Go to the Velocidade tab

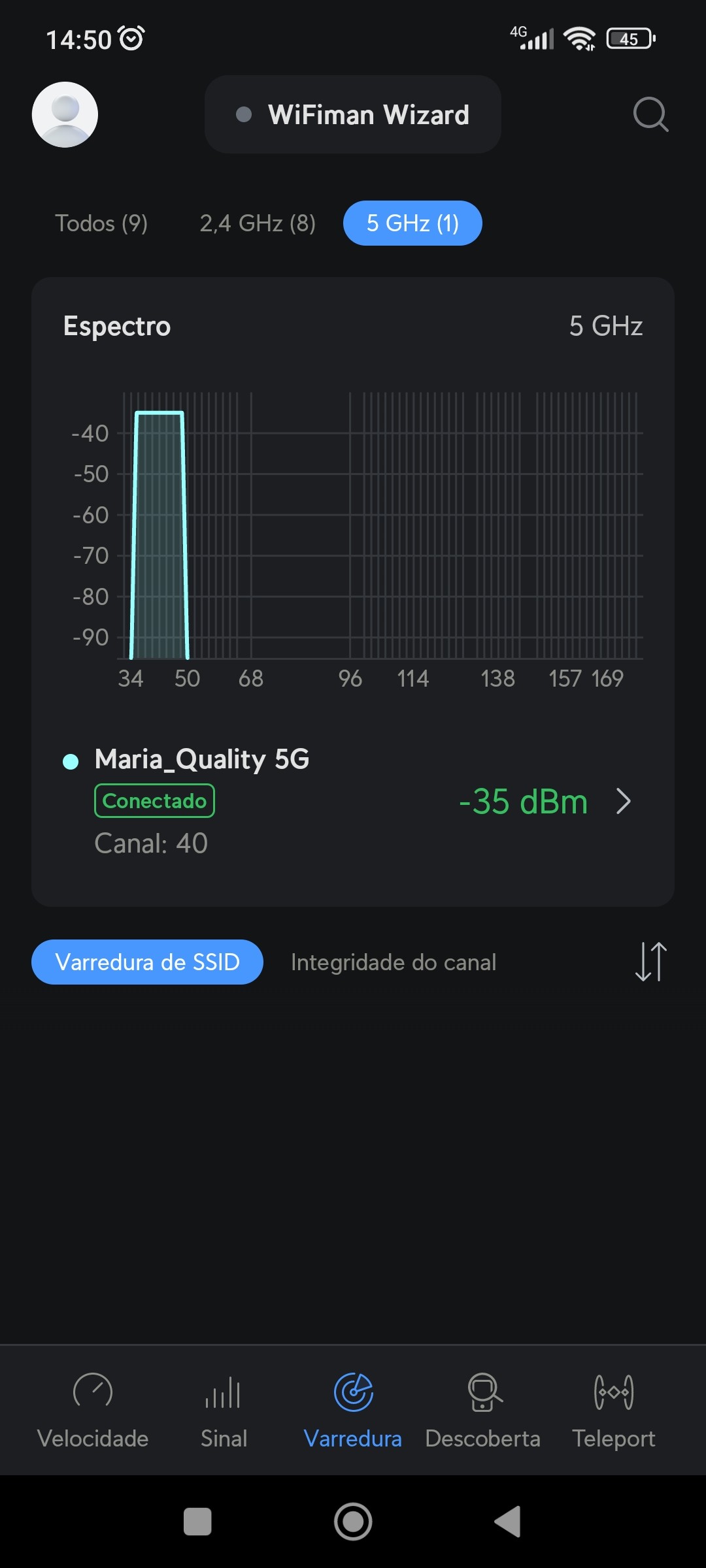93,1409
